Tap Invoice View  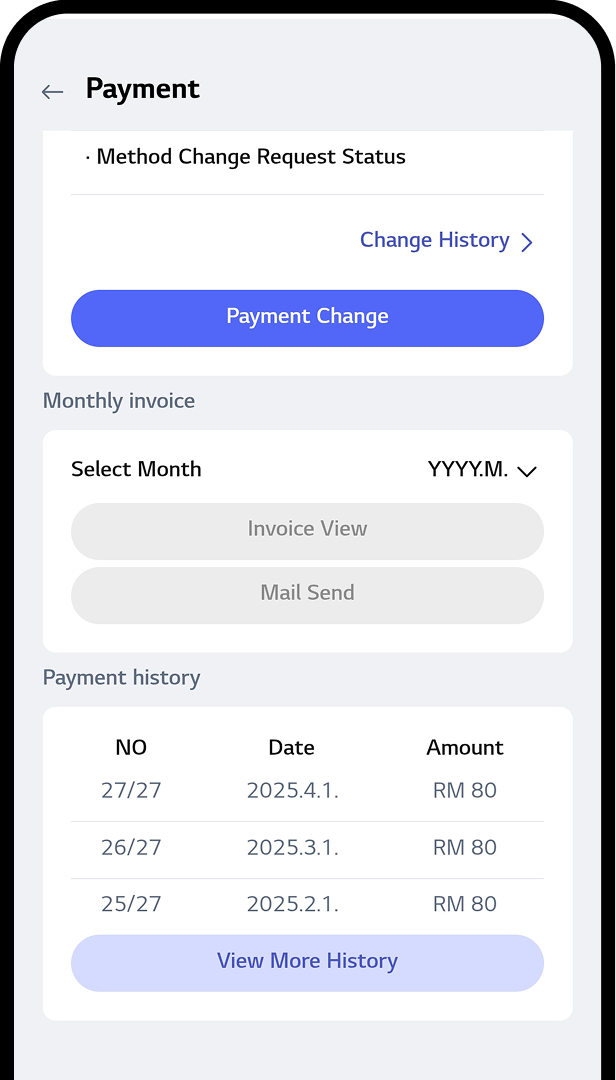click(307, 530)
